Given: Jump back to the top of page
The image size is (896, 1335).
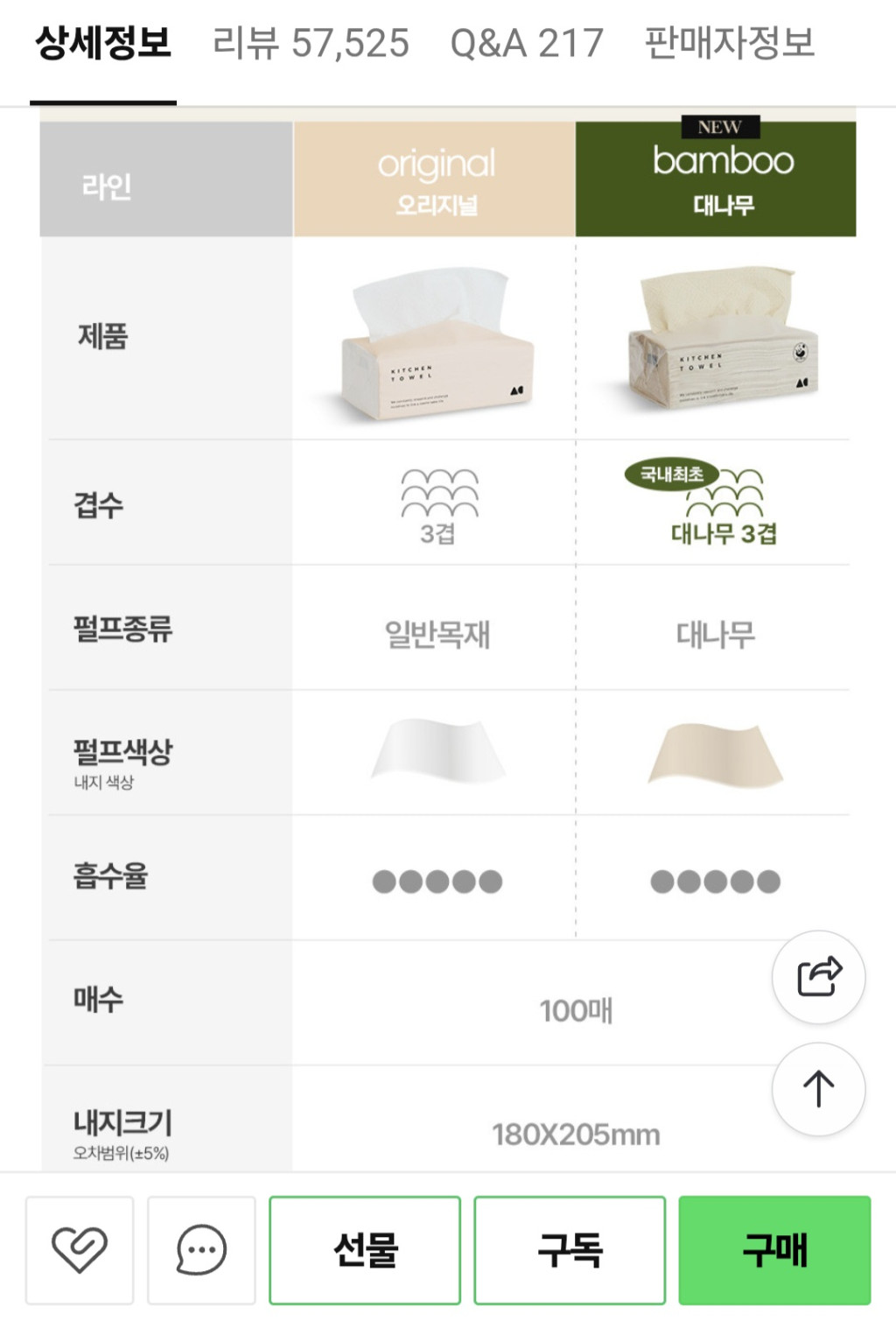Looking at the screenshot, I should [818, 1089].
